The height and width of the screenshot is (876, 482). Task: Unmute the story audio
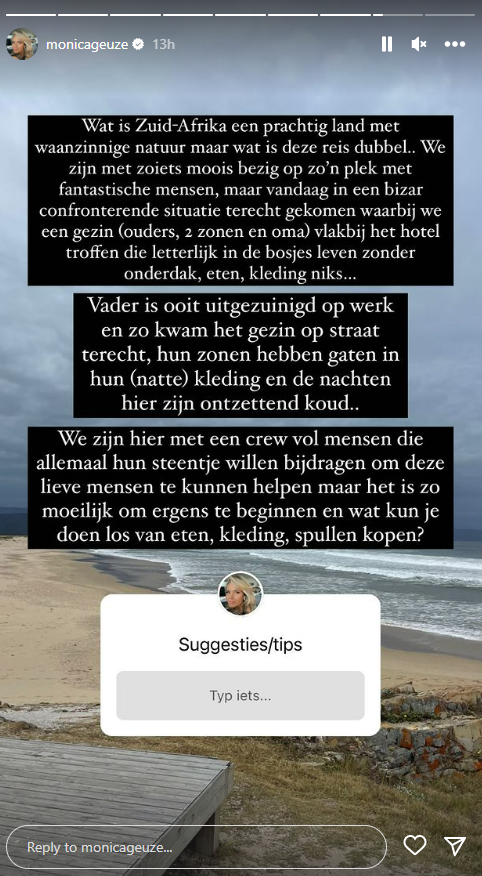[x=419, y=44]
